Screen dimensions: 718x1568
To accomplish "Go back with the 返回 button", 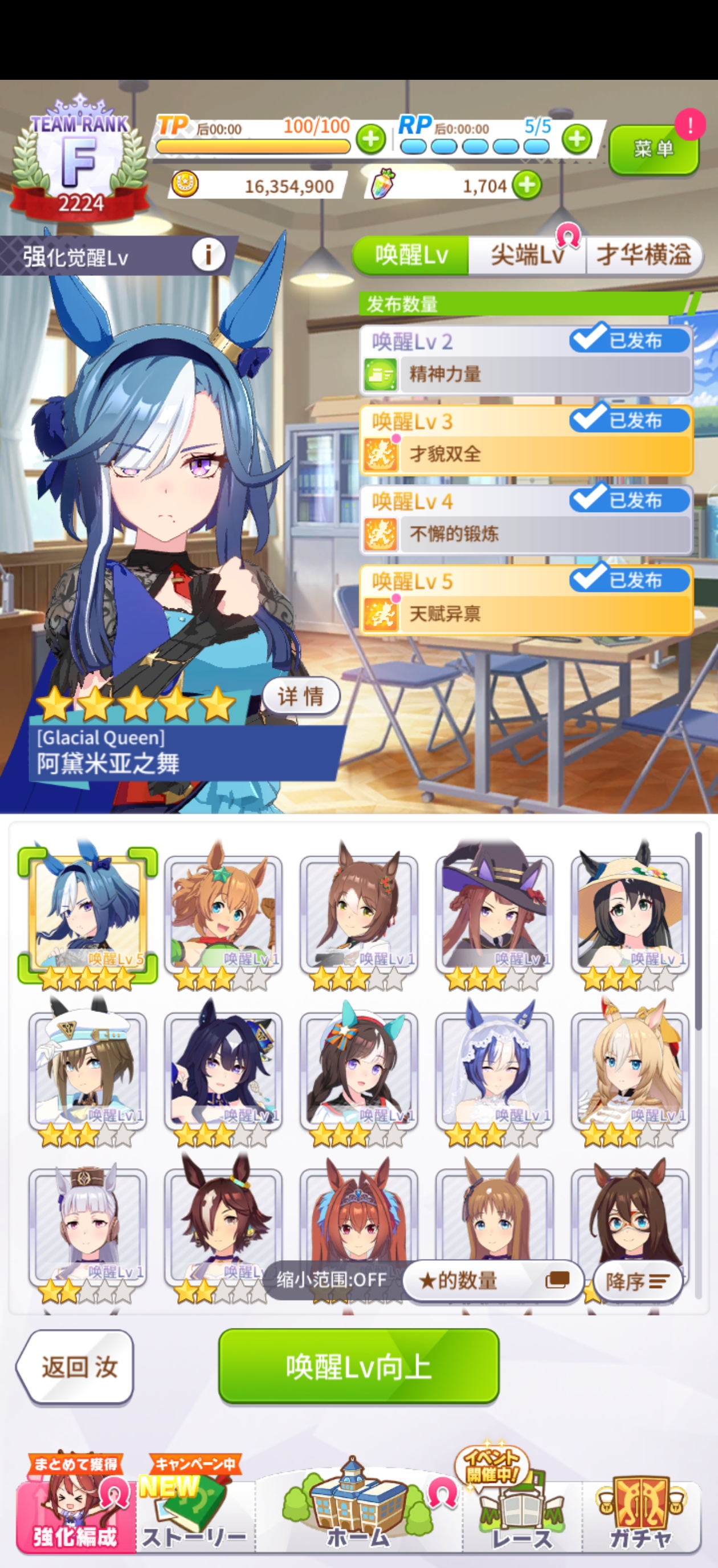I will click(76, 1367).
